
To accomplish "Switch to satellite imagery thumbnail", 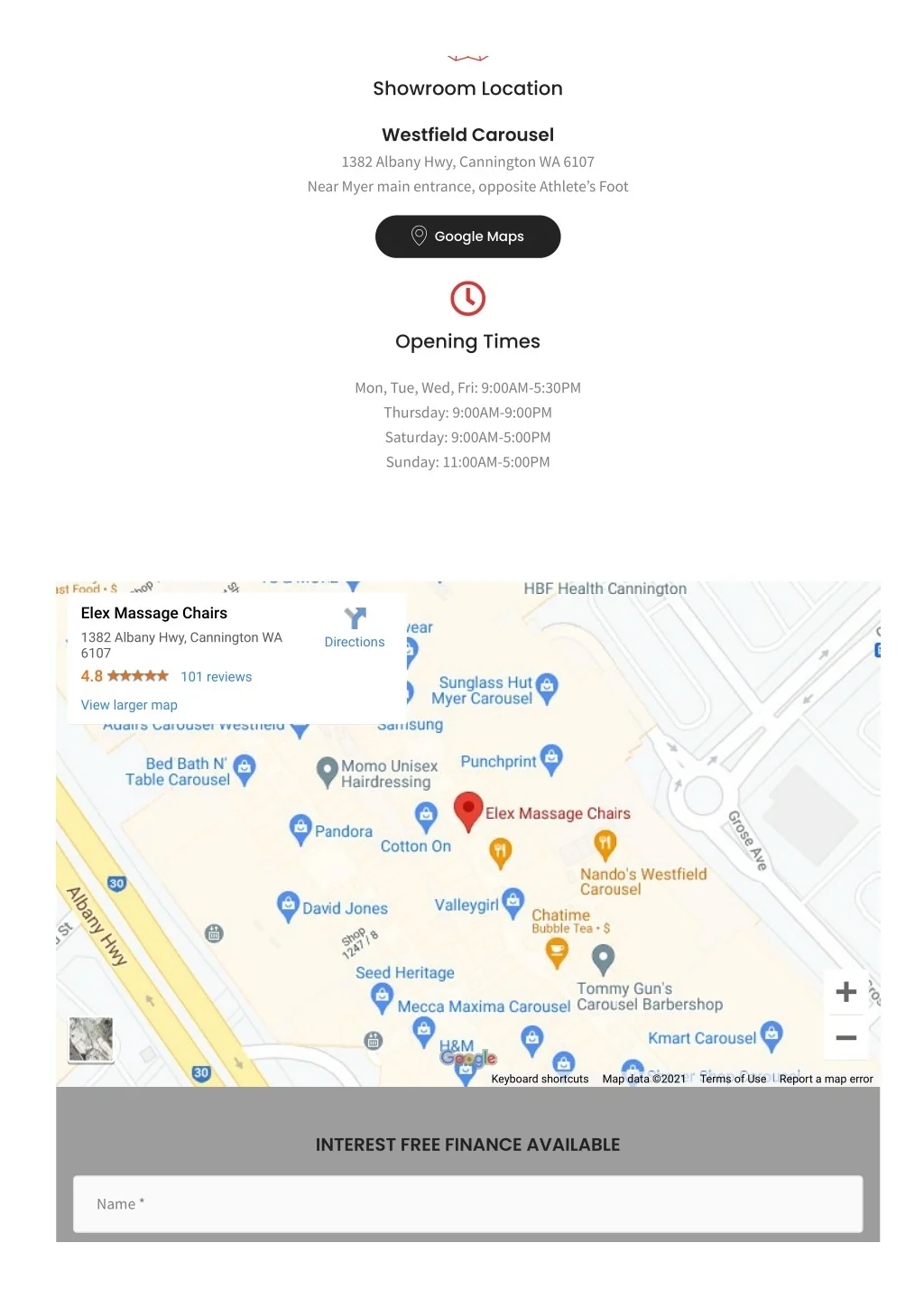I will tap(91, 1040).
